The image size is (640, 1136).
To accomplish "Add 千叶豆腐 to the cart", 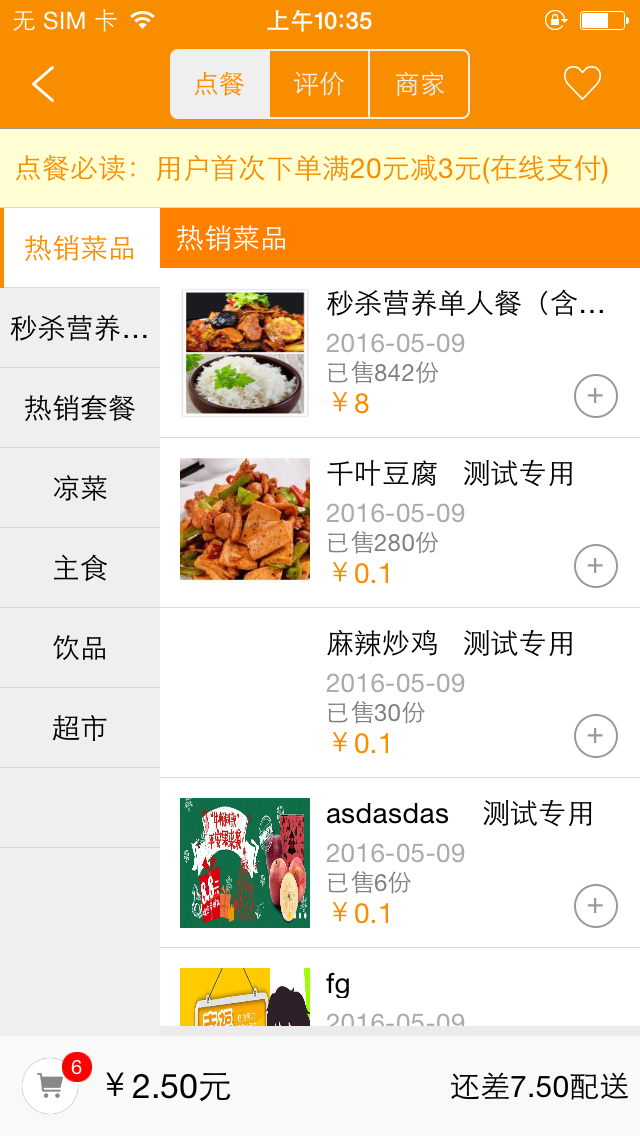I will (595, 567).
